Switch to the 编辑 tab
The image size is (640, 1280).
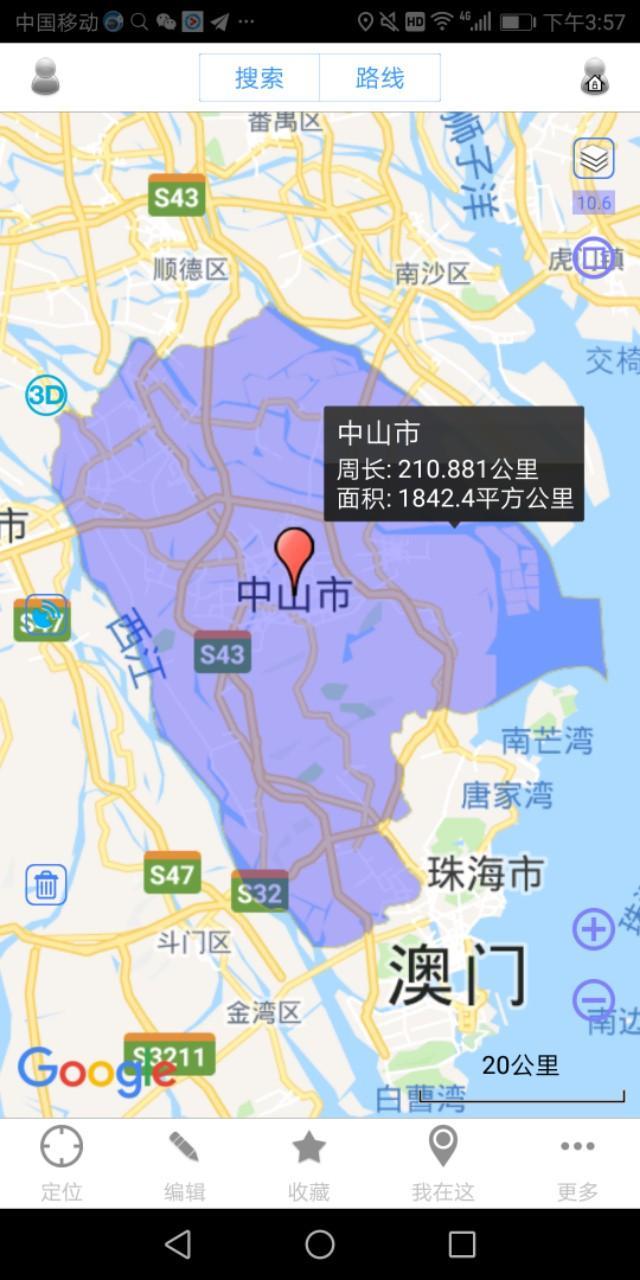[184, 1163]
